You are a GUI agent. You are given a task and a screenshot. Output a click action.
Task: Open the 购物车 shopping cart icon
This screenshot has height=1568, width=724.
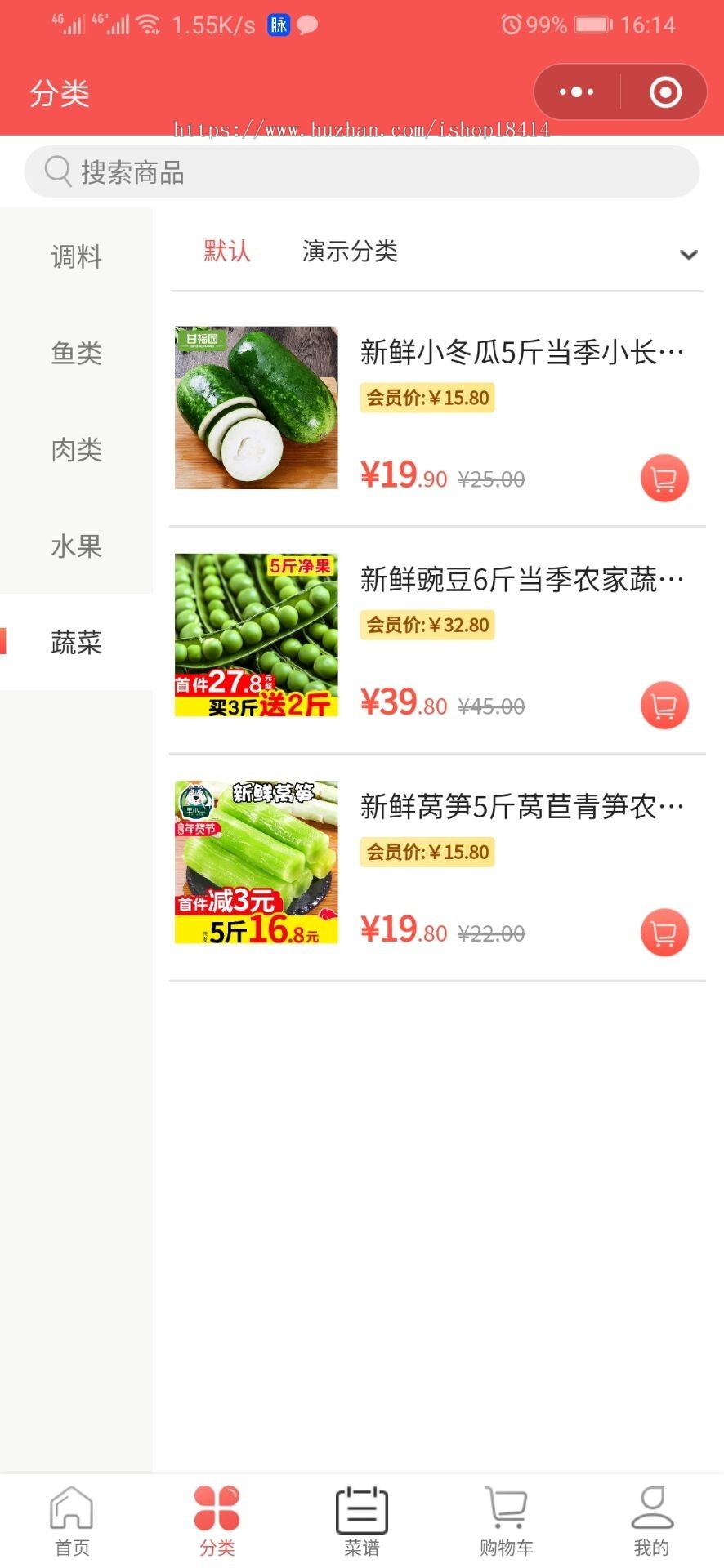pos(506,1517)
